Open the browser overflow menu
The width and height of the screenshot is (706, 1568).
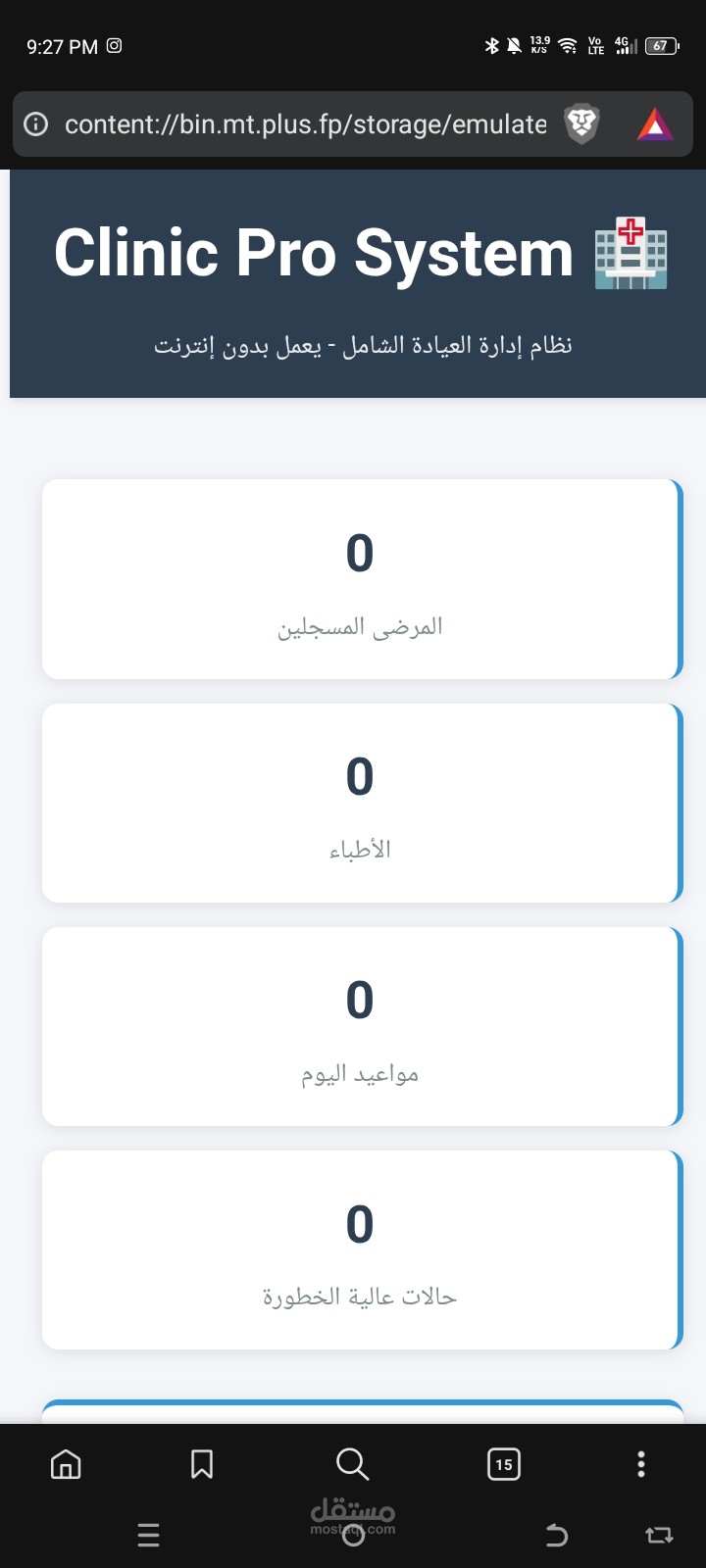click(x=640, y=1464)
